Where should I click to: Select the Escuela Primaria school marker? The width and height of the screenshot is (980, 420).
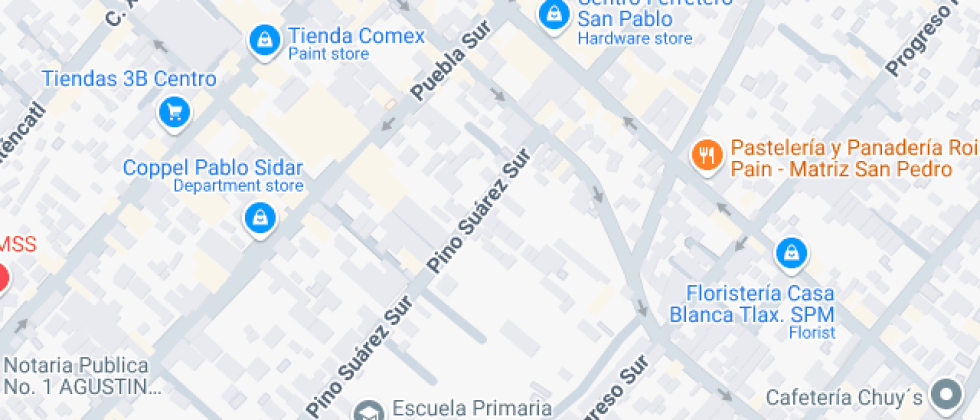click(369, 410)
